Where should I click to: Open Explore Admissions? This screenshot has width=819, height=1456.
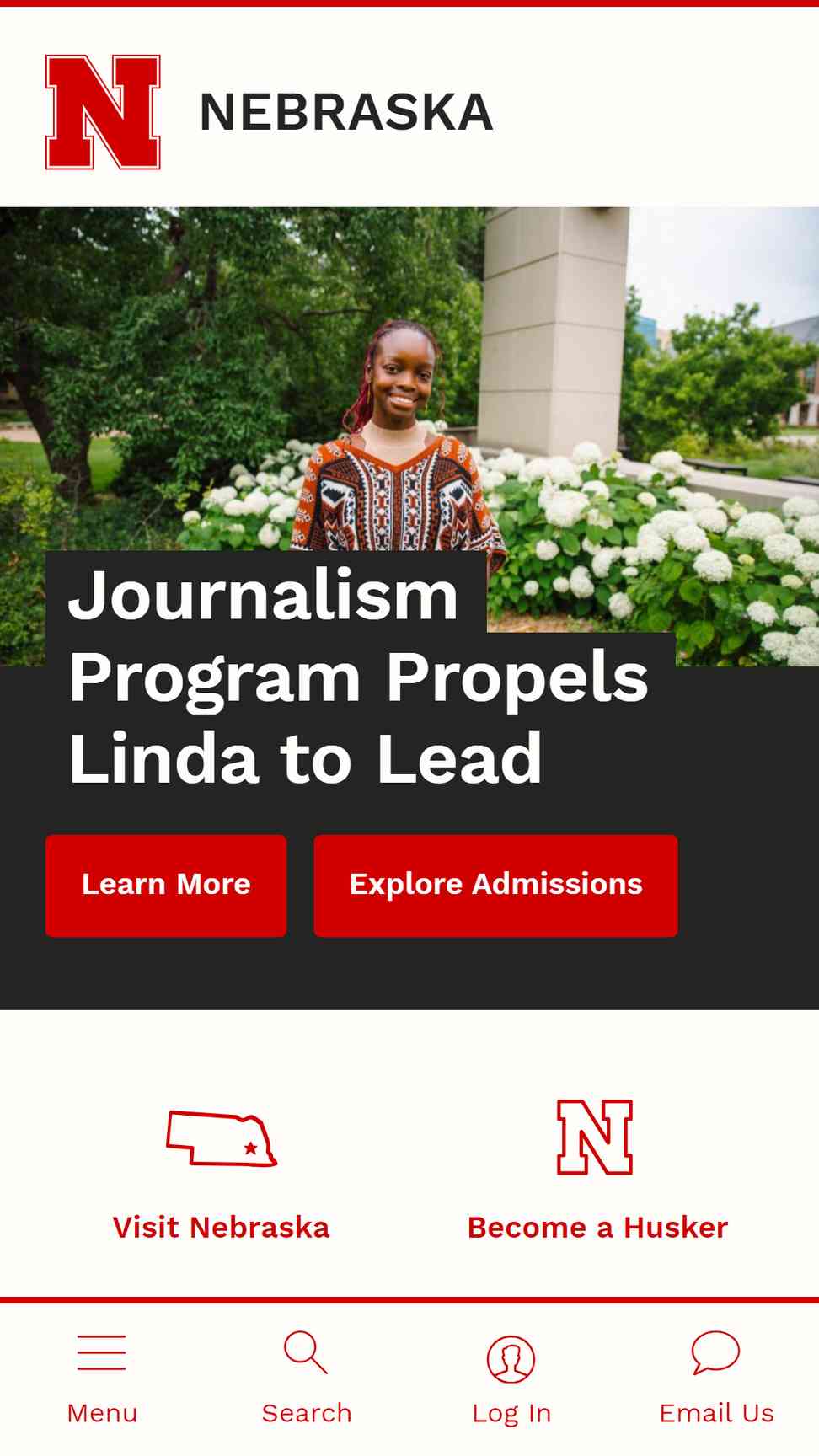495,886
